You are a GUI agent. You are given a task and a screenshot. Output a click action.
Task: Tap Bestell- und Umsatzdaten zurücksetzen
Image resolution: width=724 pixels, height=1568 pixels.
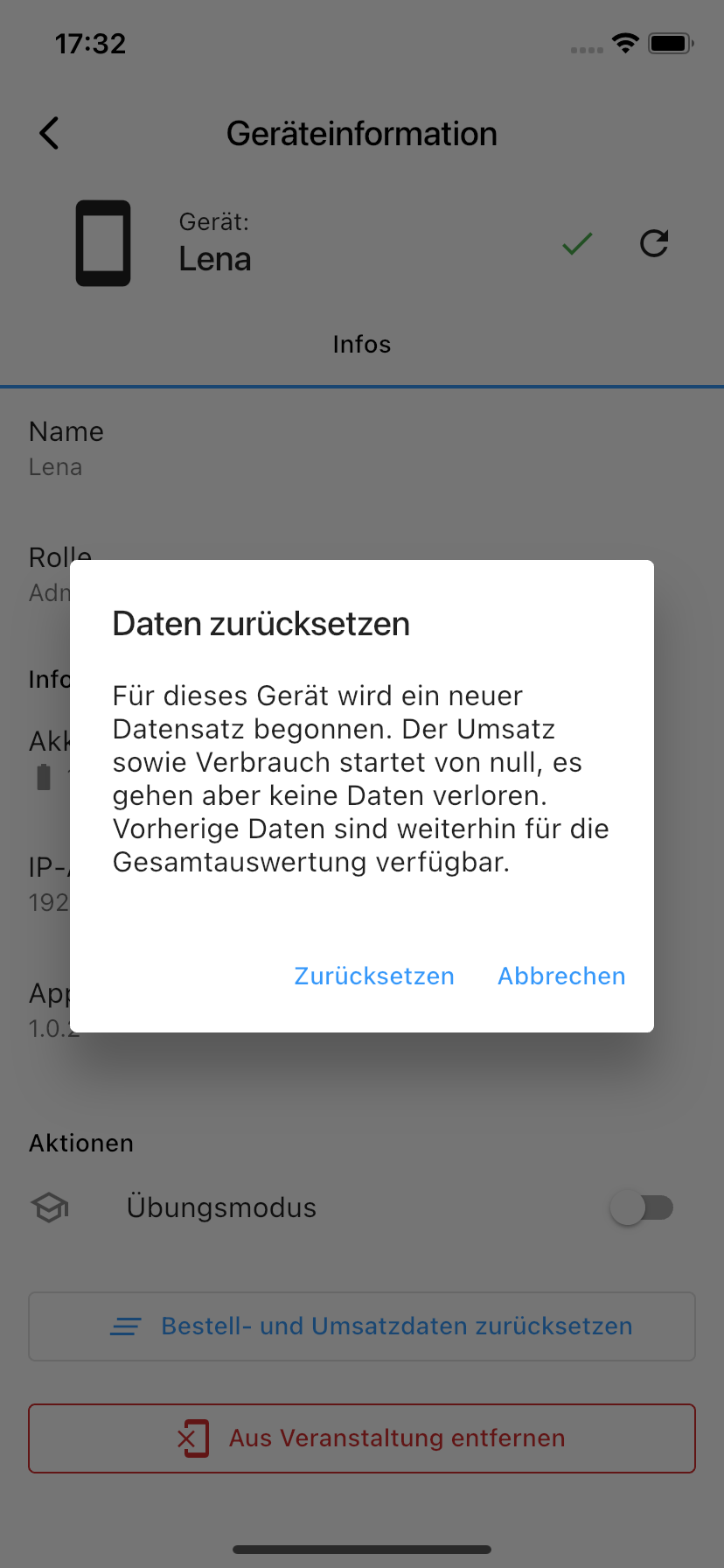[x=362, y=1326]
